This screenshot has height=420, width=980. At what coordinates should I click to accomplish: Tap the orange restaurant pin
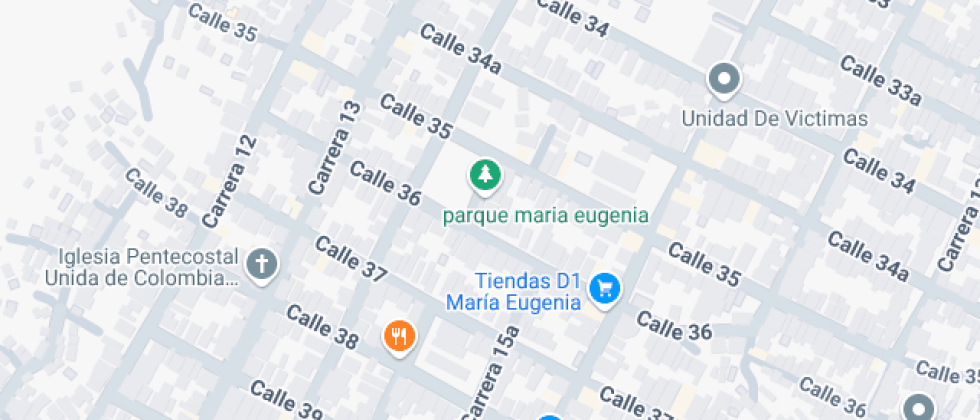point(399,335)
